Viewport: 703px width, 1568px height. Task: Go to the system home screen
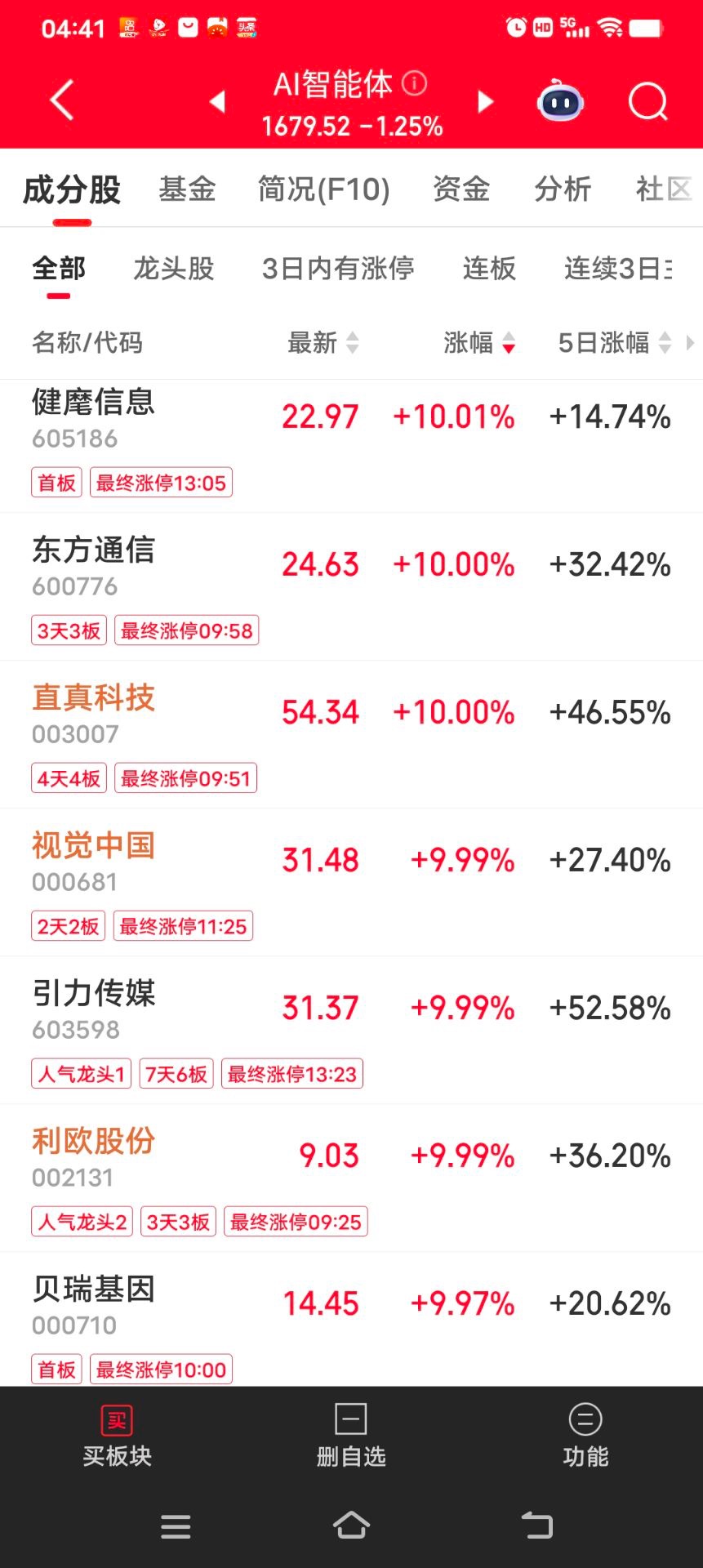point(351,1526)
